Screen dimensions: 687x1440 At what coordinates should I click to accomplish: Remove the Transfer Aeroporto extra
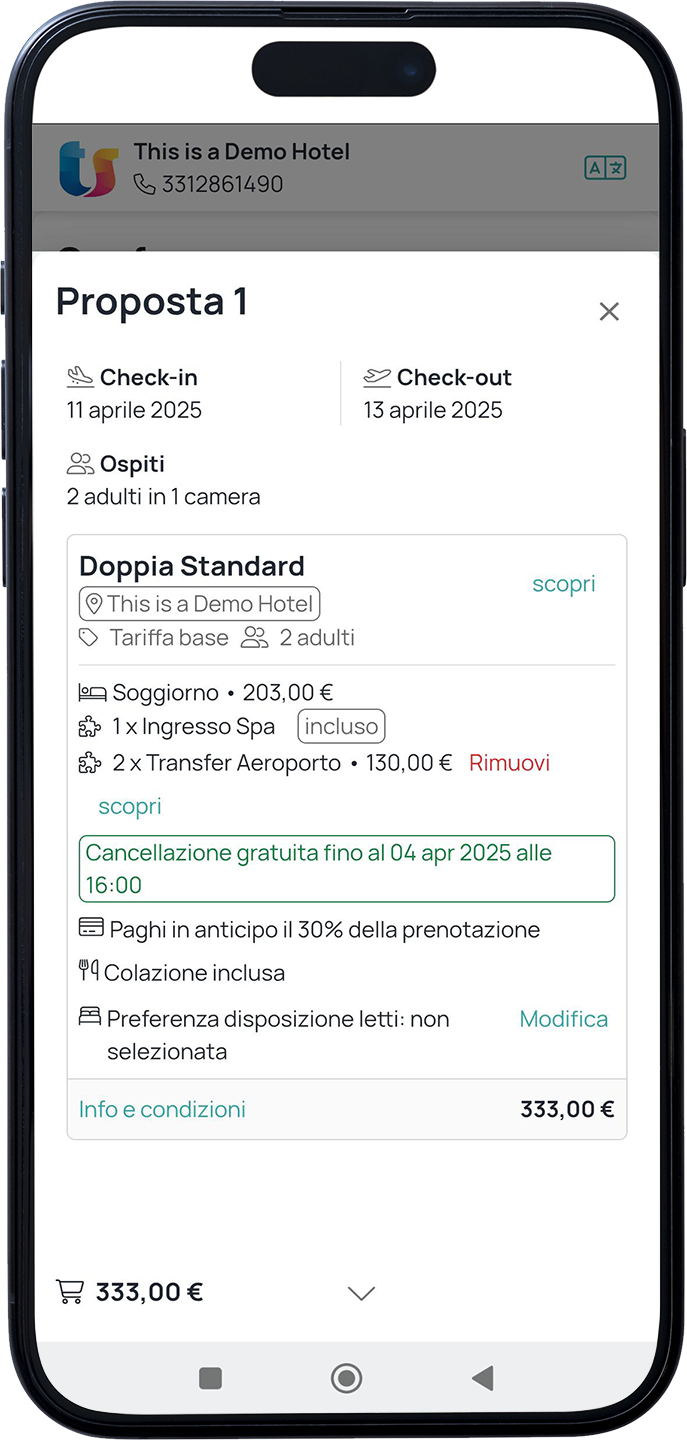[x=509, y=763]
